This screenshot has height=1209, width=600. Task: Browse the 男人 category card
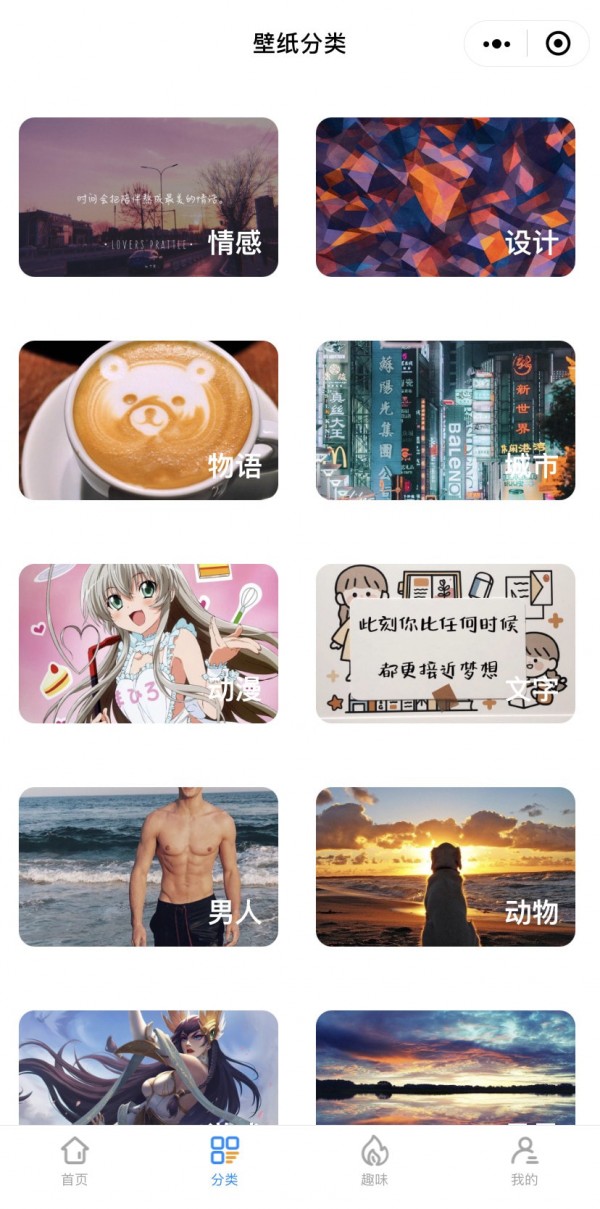tap(148, 866)
